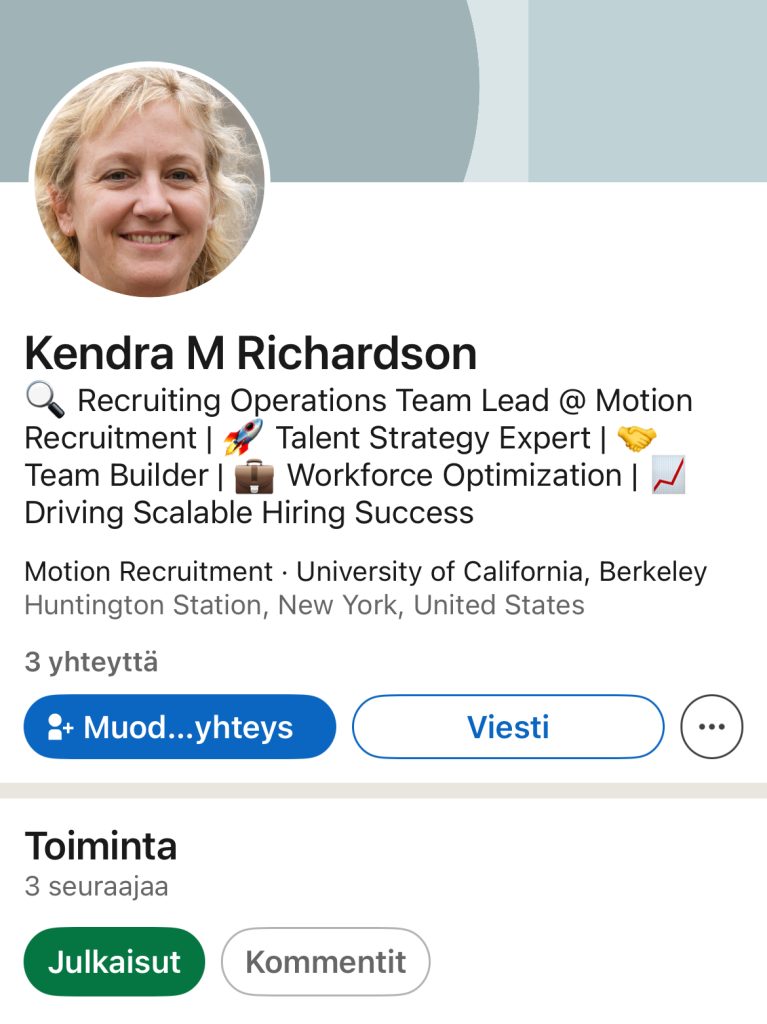Tap the Muod...yhteys connect button

(x=180, y=727)
